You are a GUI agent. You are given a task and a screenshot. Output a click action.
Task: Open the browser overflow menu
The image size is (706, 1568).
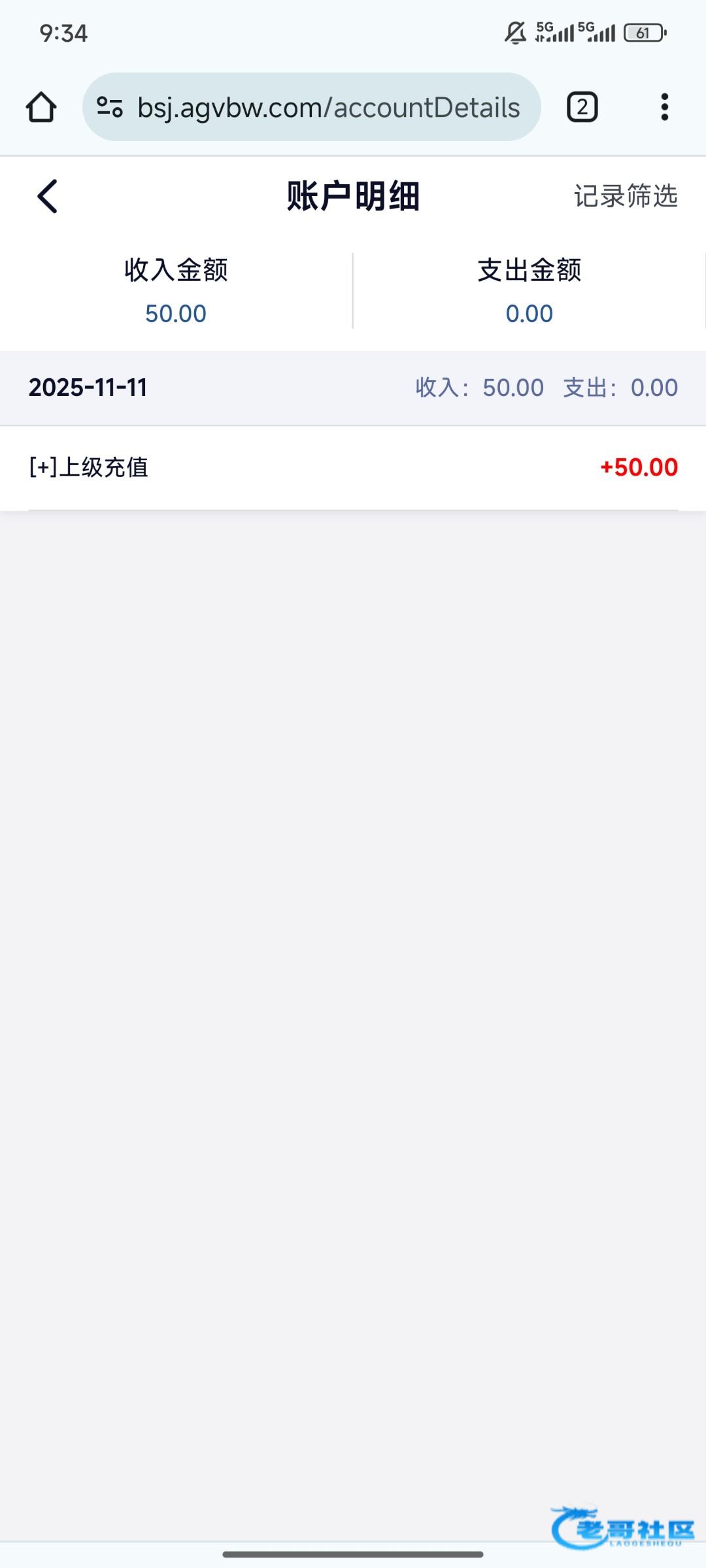pos(664,107)
